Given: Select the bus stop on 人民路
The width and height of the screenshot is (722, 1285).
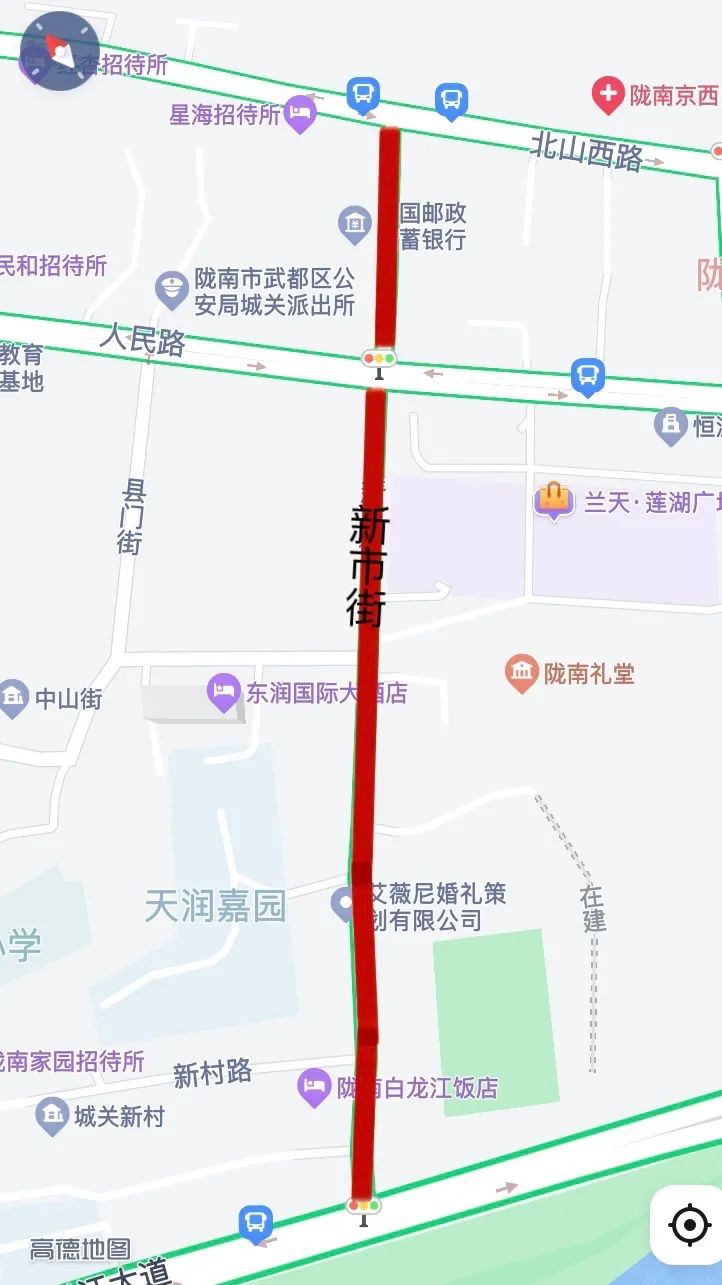Looking at the screenshot, I should (x=588, y=377).
